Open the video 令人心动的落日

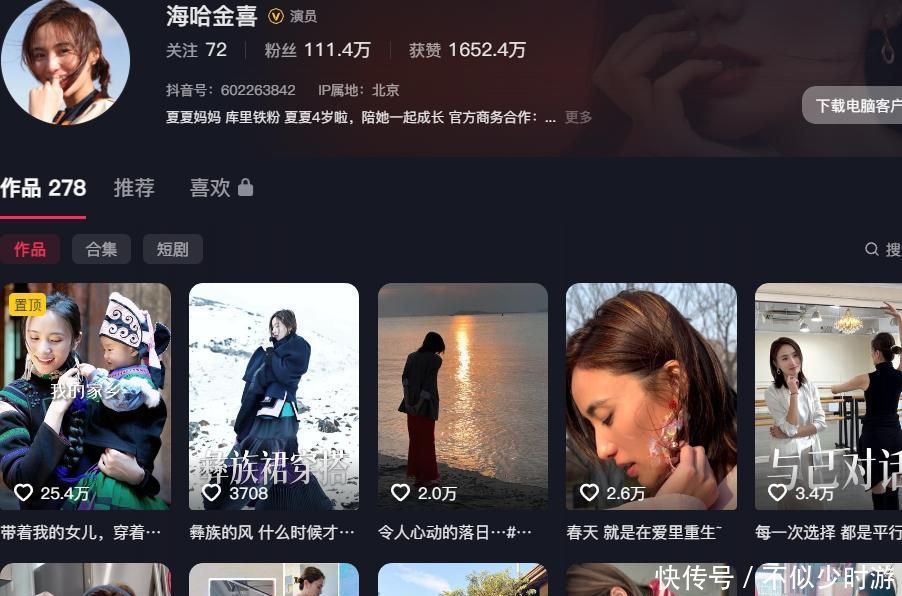point(462,396)
